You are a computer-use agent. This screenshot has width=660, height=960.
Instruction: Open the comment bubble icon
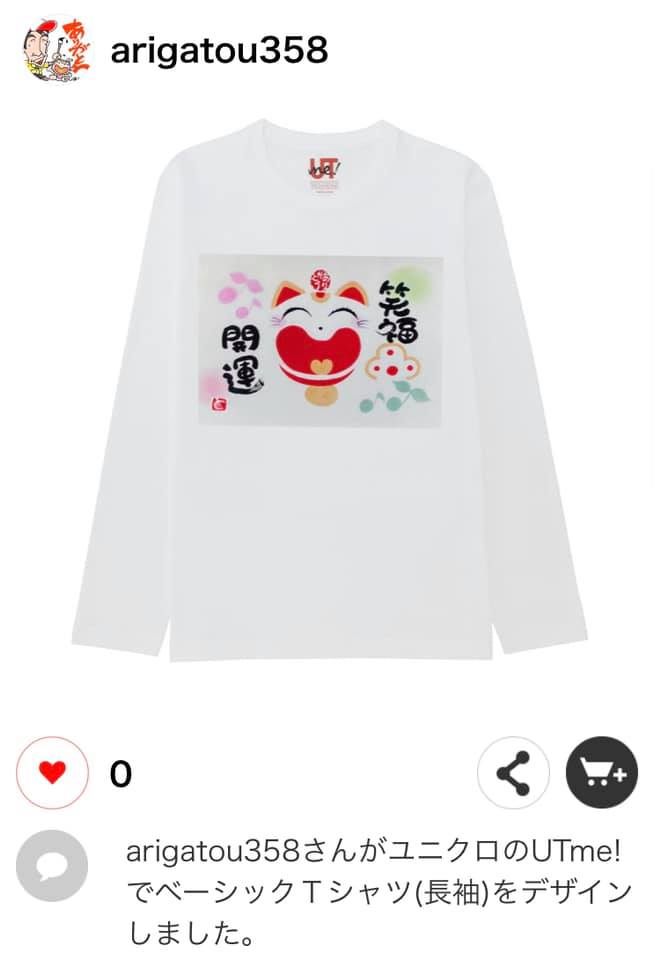pos(52,866)
